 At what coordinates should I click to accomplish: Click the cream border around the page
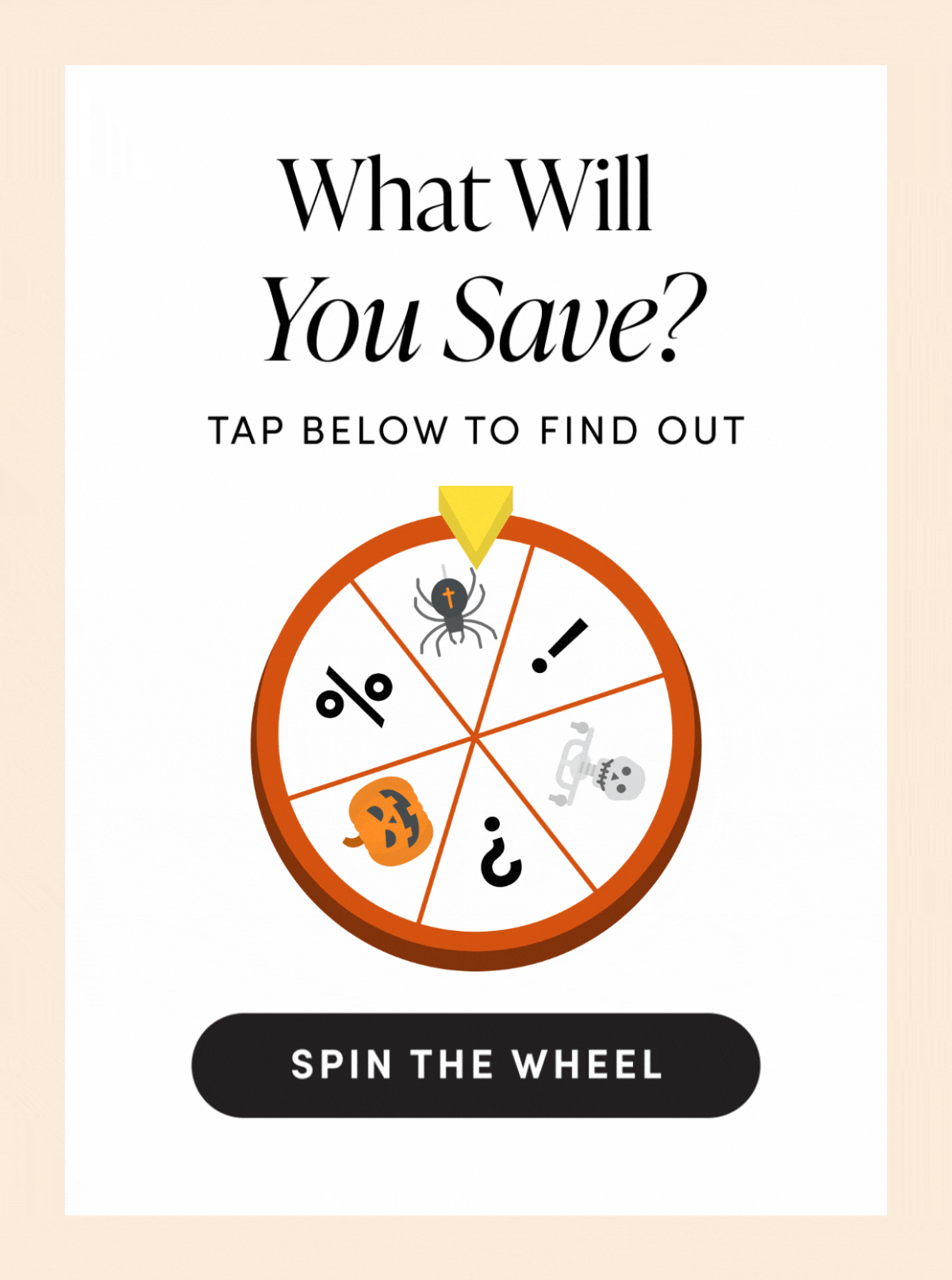click(32, 635)
